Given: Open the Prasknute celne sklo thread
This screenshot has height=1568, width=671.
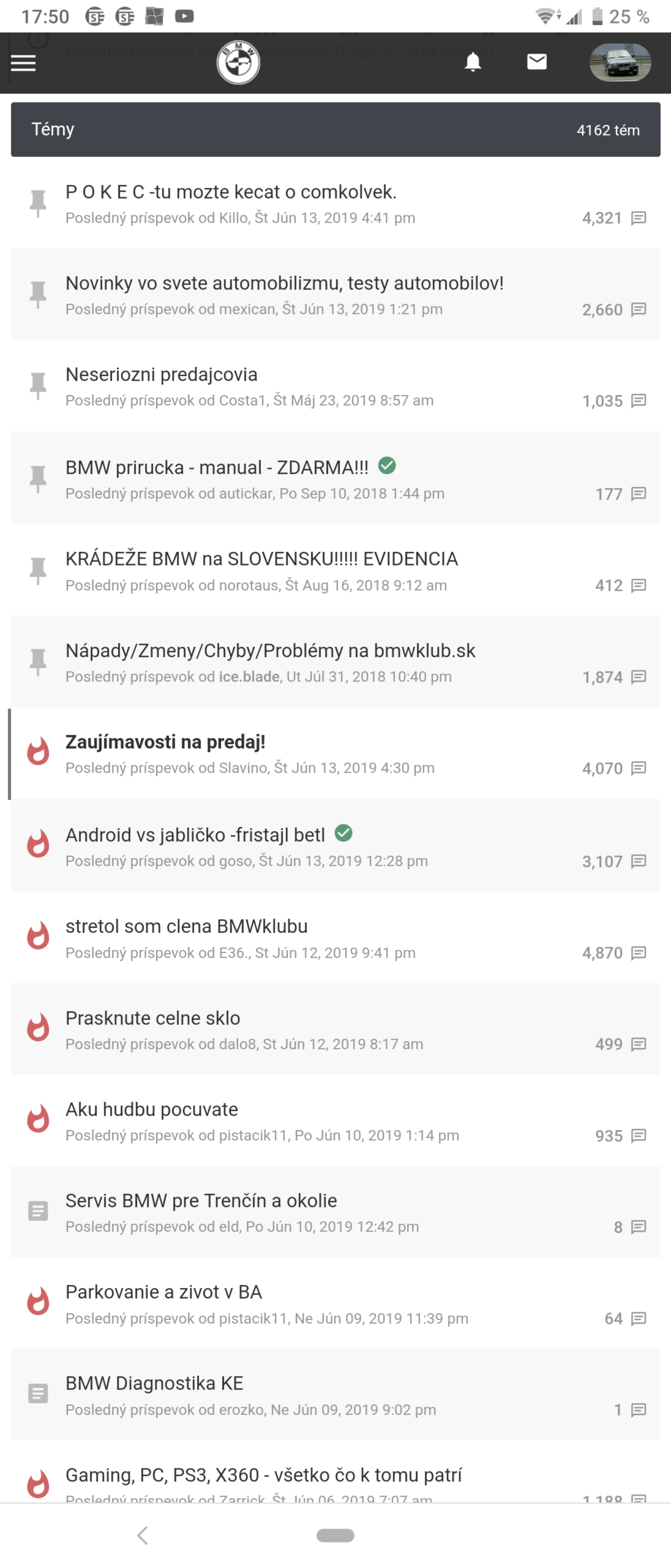Looking at the screenshot, I should tap(153, 1018).
